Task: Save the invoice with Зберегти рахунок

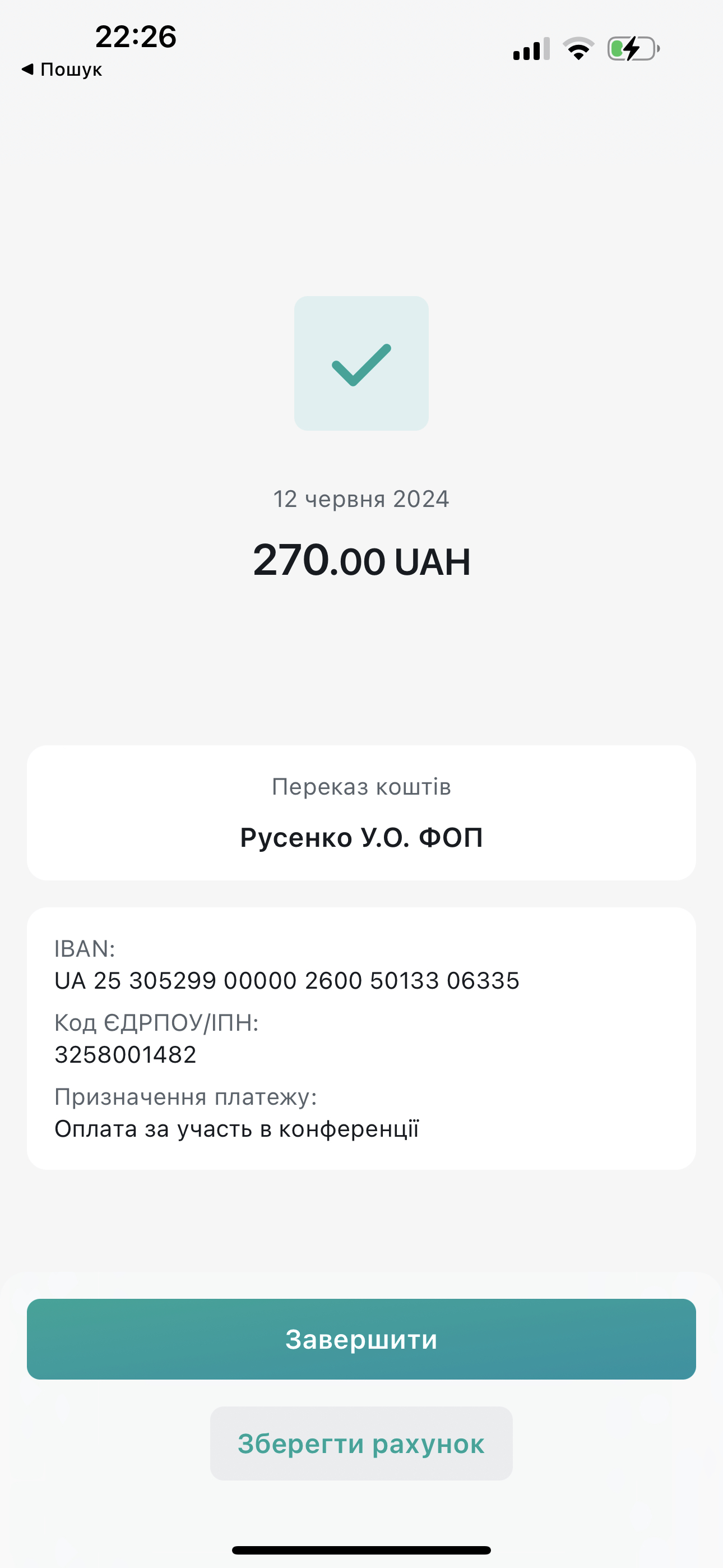Action: tap(361, 1443)
